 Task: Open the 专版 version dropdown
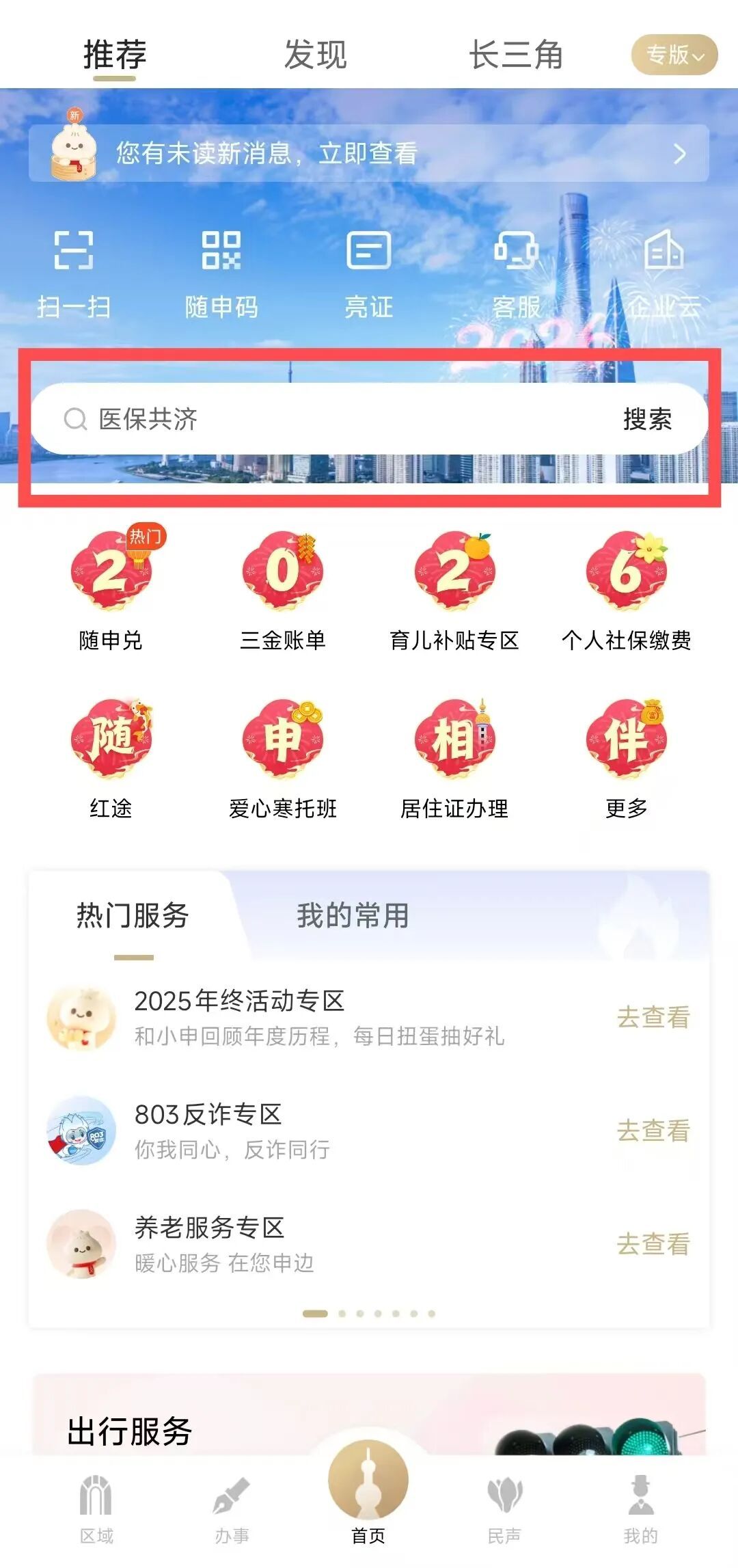(x=674, y=55)
